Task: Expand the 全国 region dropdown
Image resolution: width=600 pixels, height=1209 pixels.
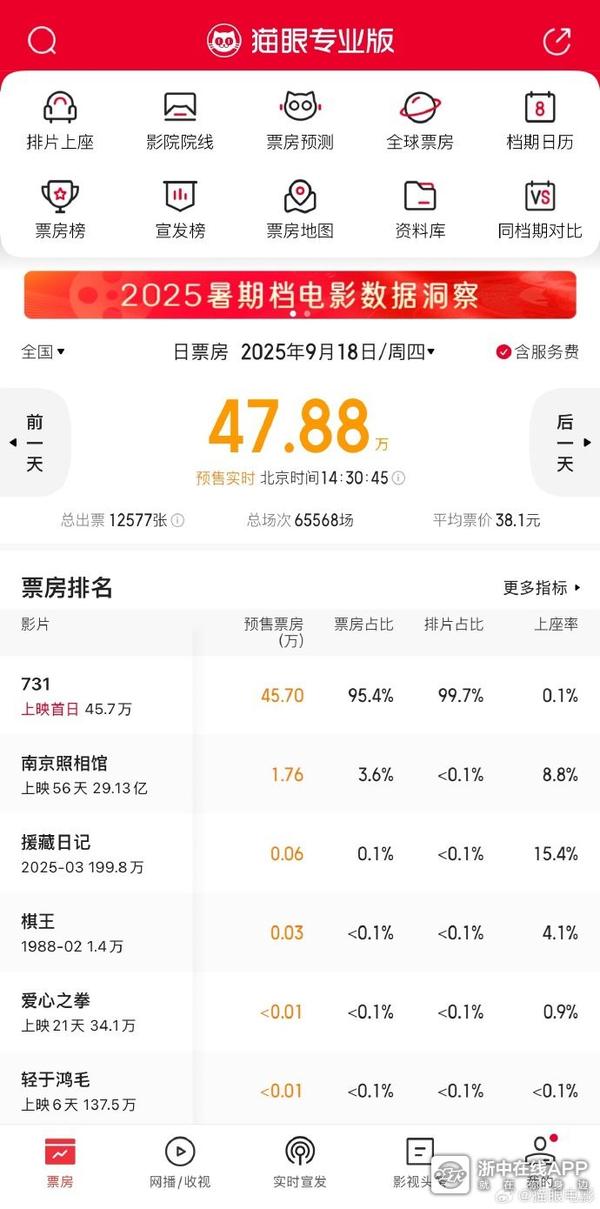Action: [43, 352]
